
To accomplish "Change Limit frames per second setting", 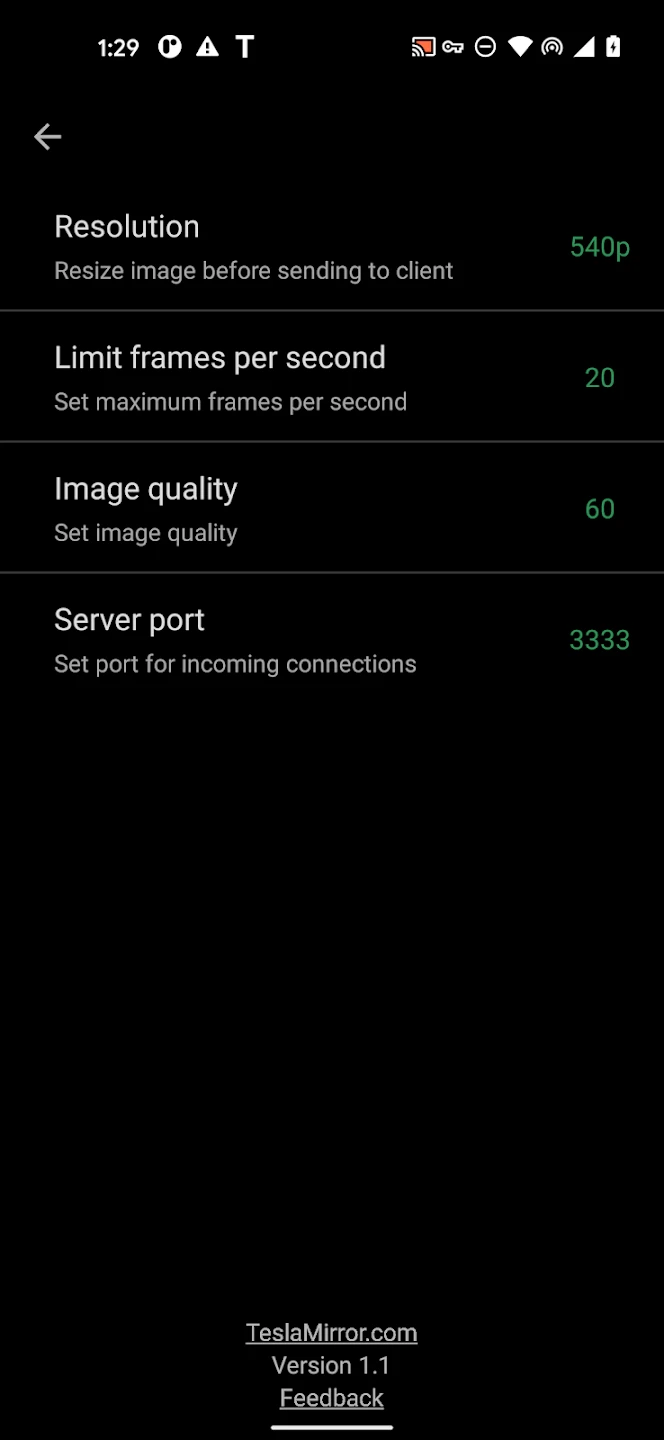I will (x=332, y=377).
